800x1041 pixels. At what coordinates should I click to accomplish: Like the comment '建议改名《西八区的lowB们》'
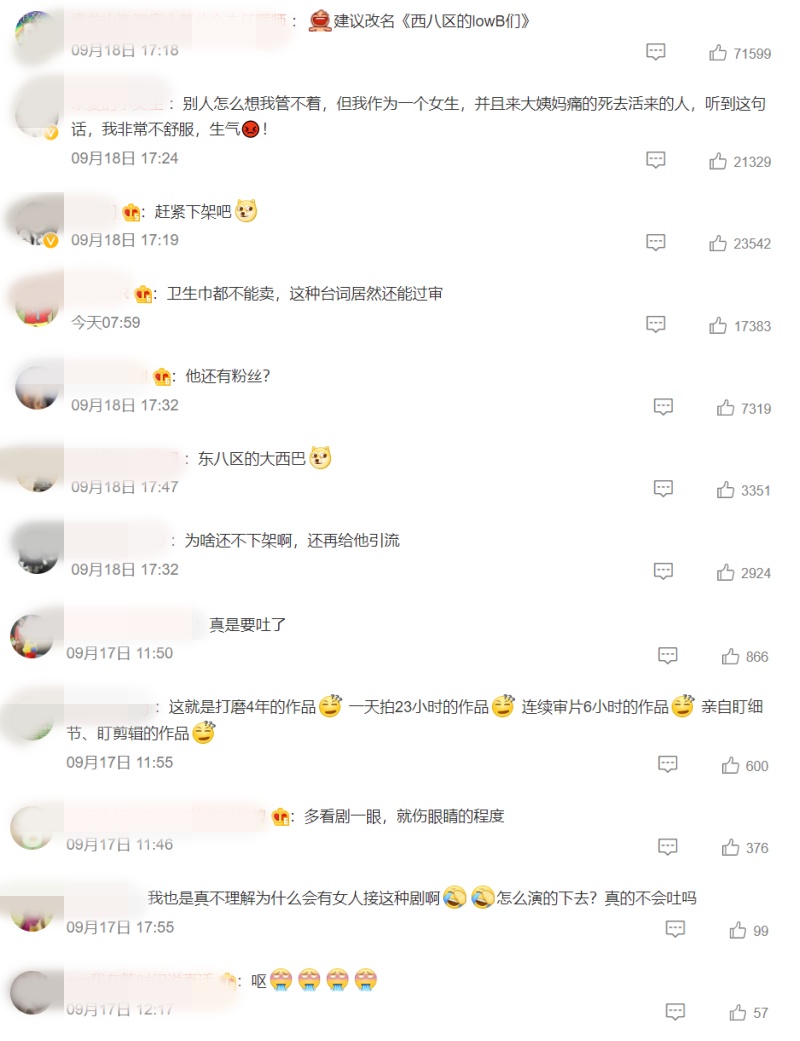tap(718, 53)
